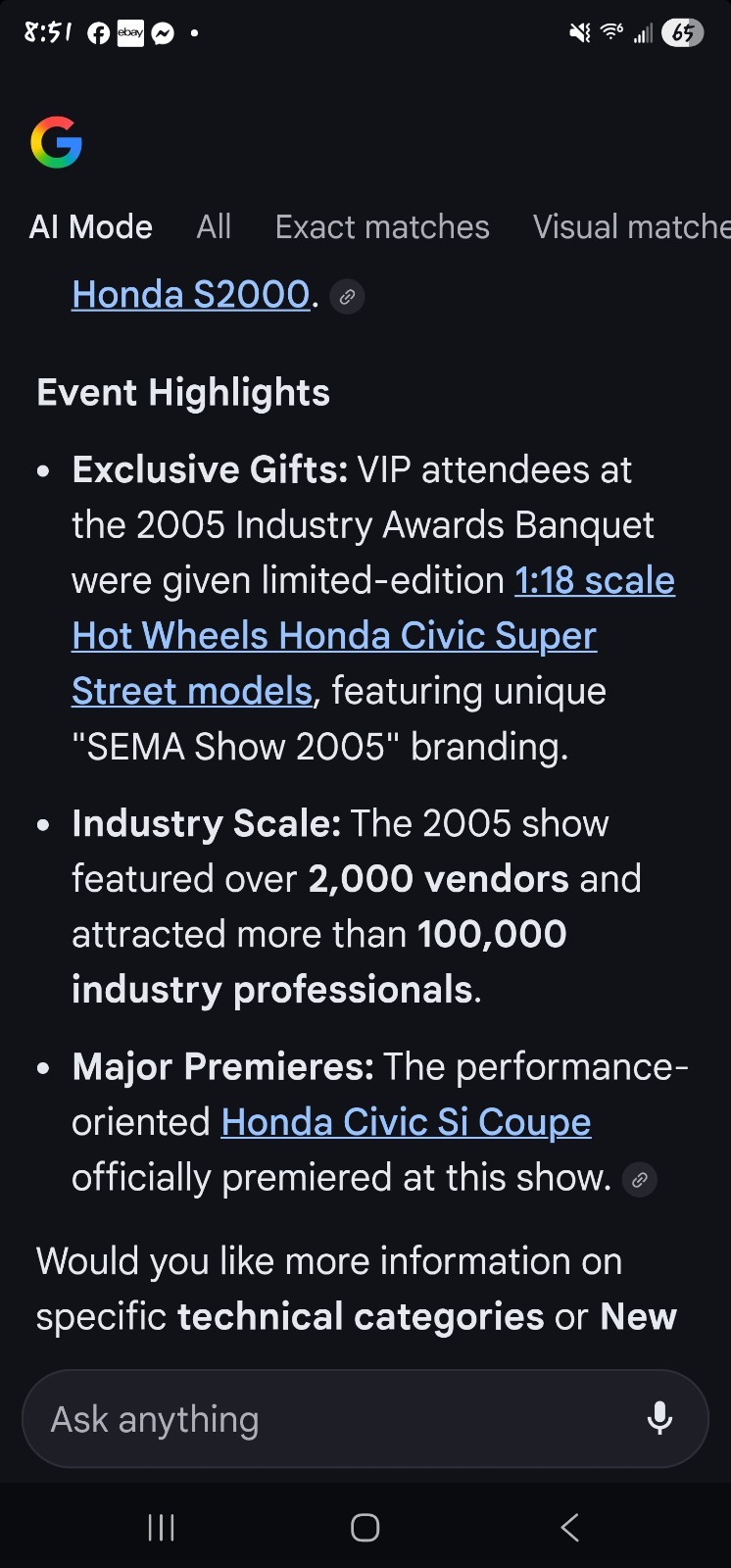
Task: Select the AI Mode tab
Action: pos(91,227)
